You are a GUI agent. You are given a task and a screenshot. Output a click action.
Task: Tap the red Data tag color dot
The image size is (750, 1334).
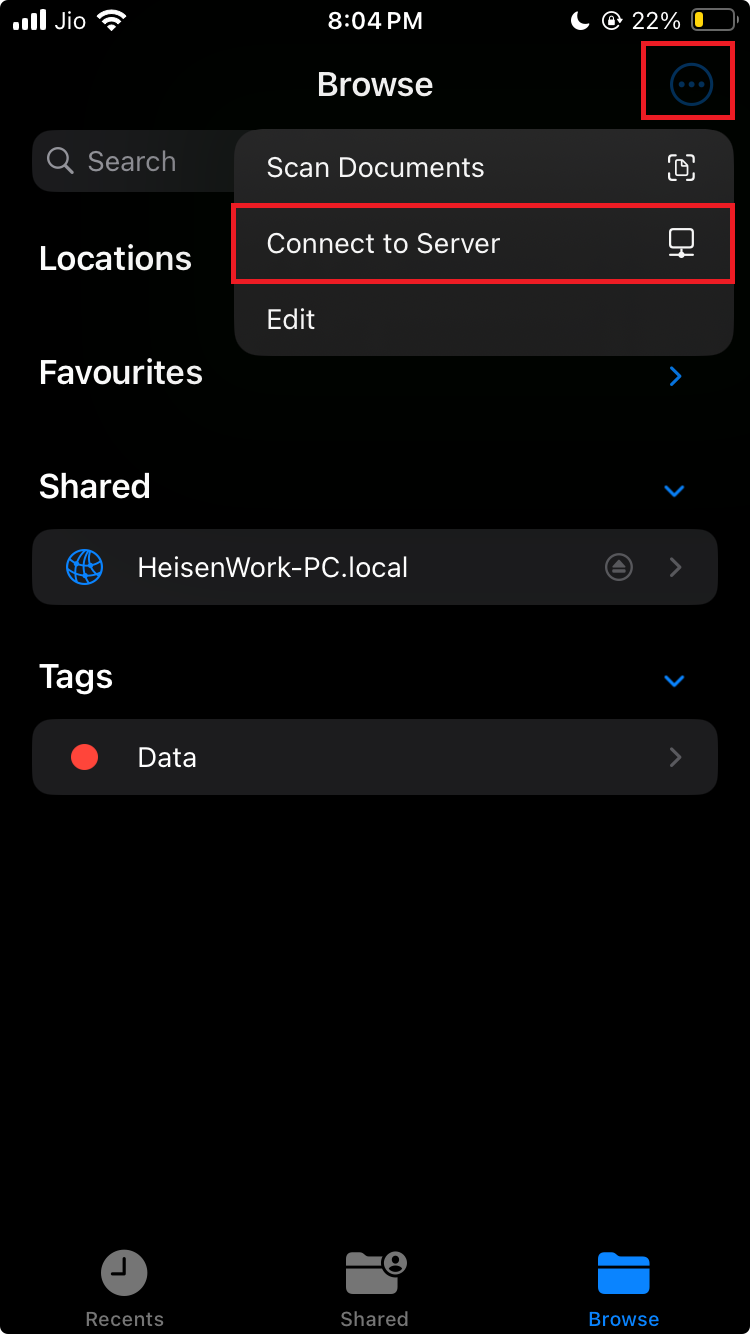[x=85, y=757]
